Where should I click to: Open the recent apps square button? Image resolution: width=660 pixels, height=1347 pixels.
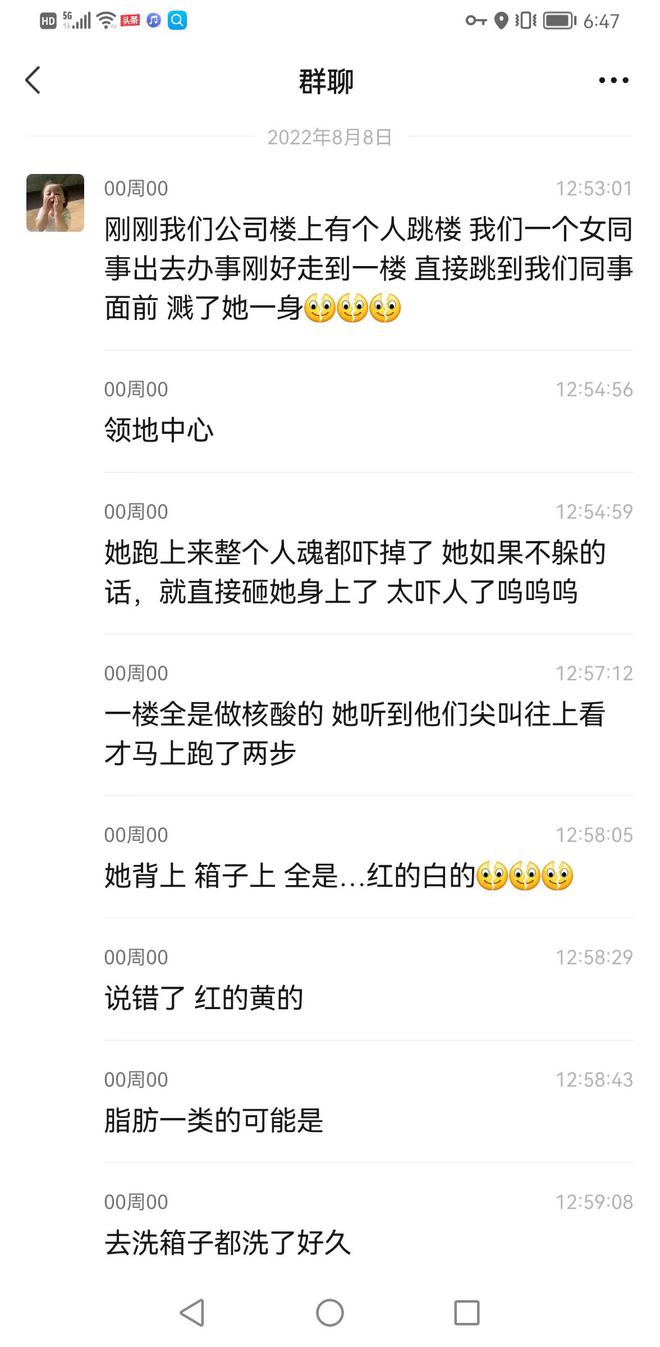coord(466,1312)
